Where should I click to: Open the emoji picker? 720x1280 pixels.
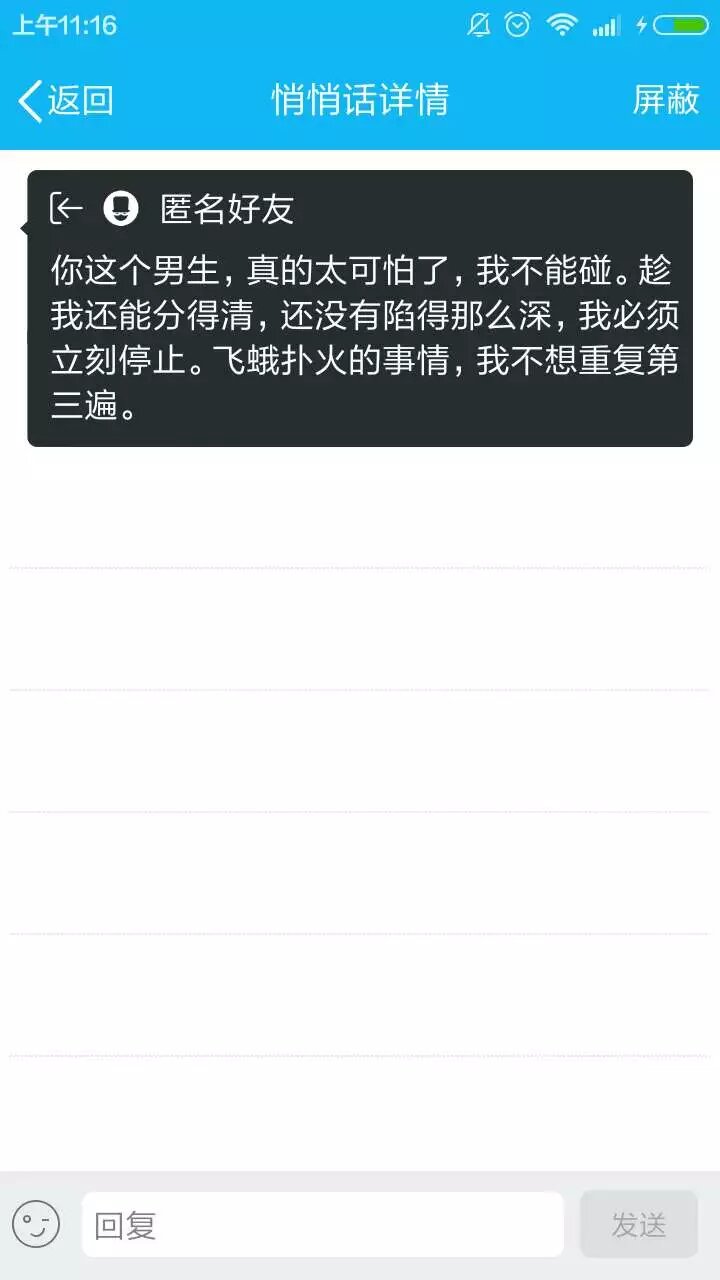[x=36, y=1224]
